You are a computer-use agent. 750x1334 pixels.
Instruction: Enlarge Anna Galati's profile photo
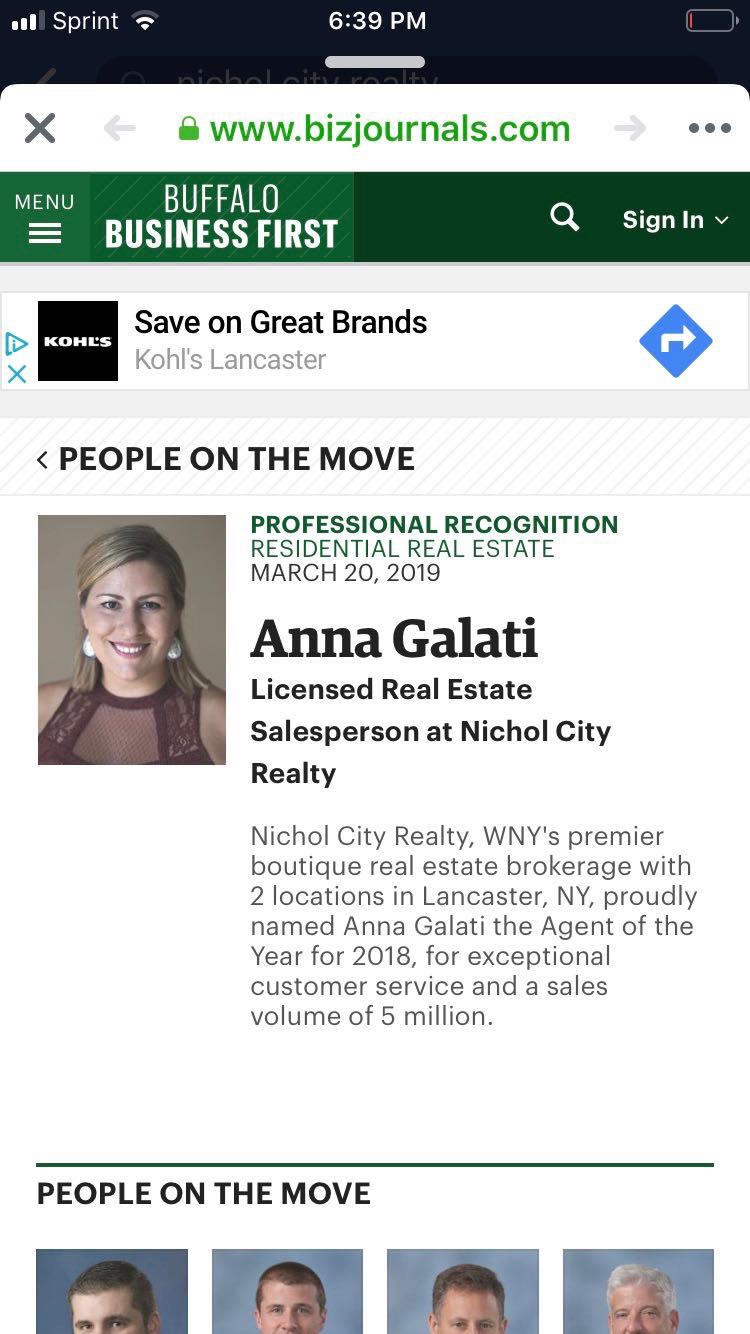pos(132,640)
